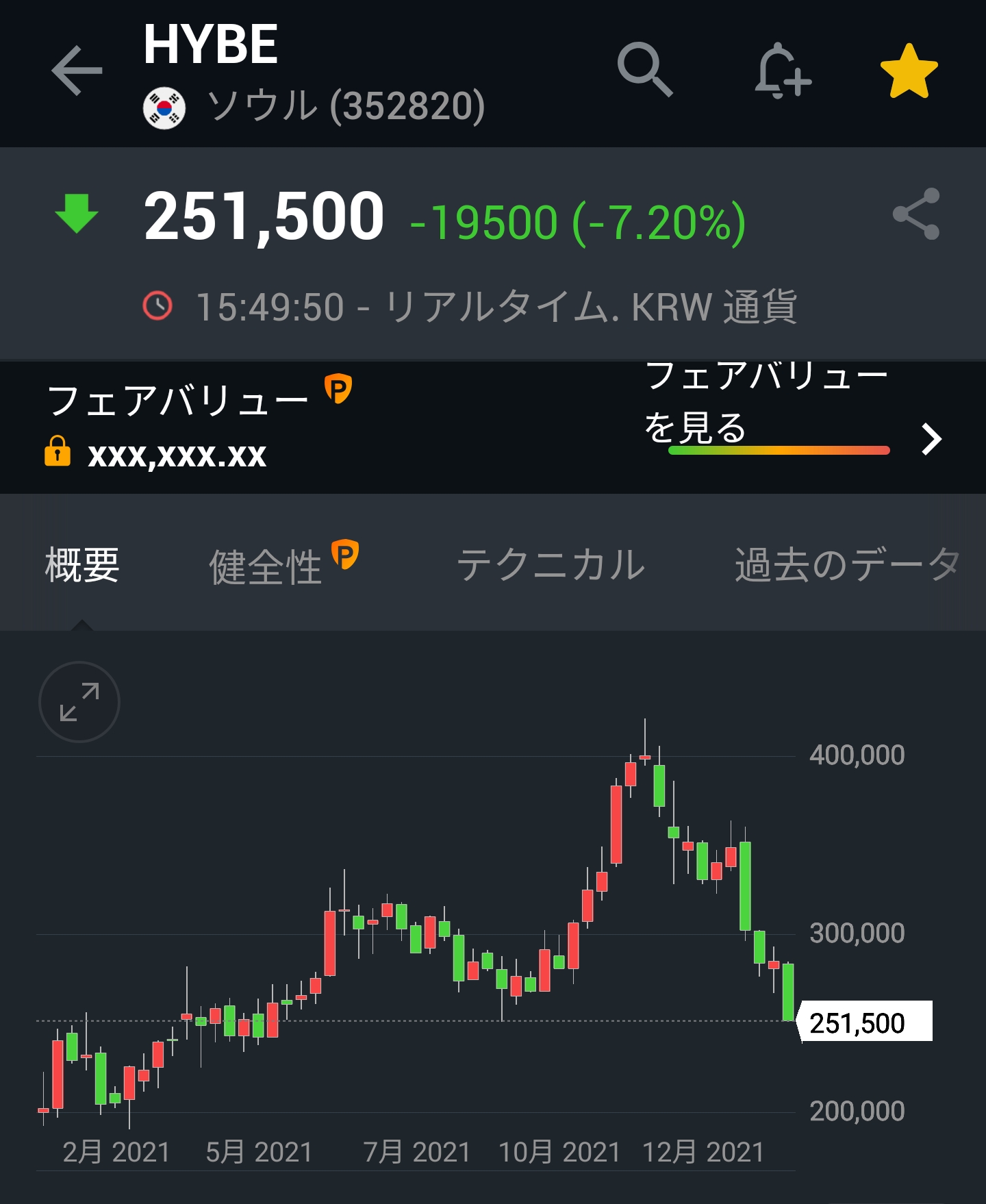Switch to the テクニカル tab
Viewport: 986px width, 1204px height.
point(551,565)
